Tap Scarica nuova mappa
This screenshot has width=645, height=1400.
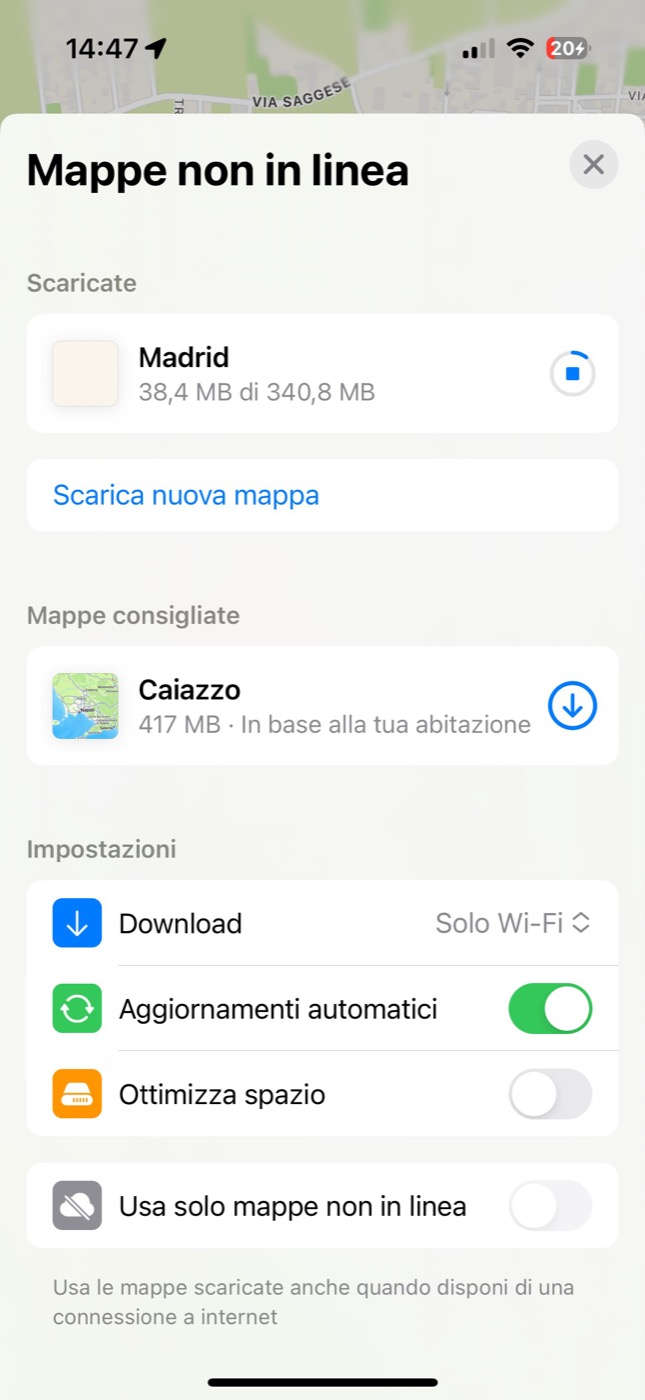point(186,495)
